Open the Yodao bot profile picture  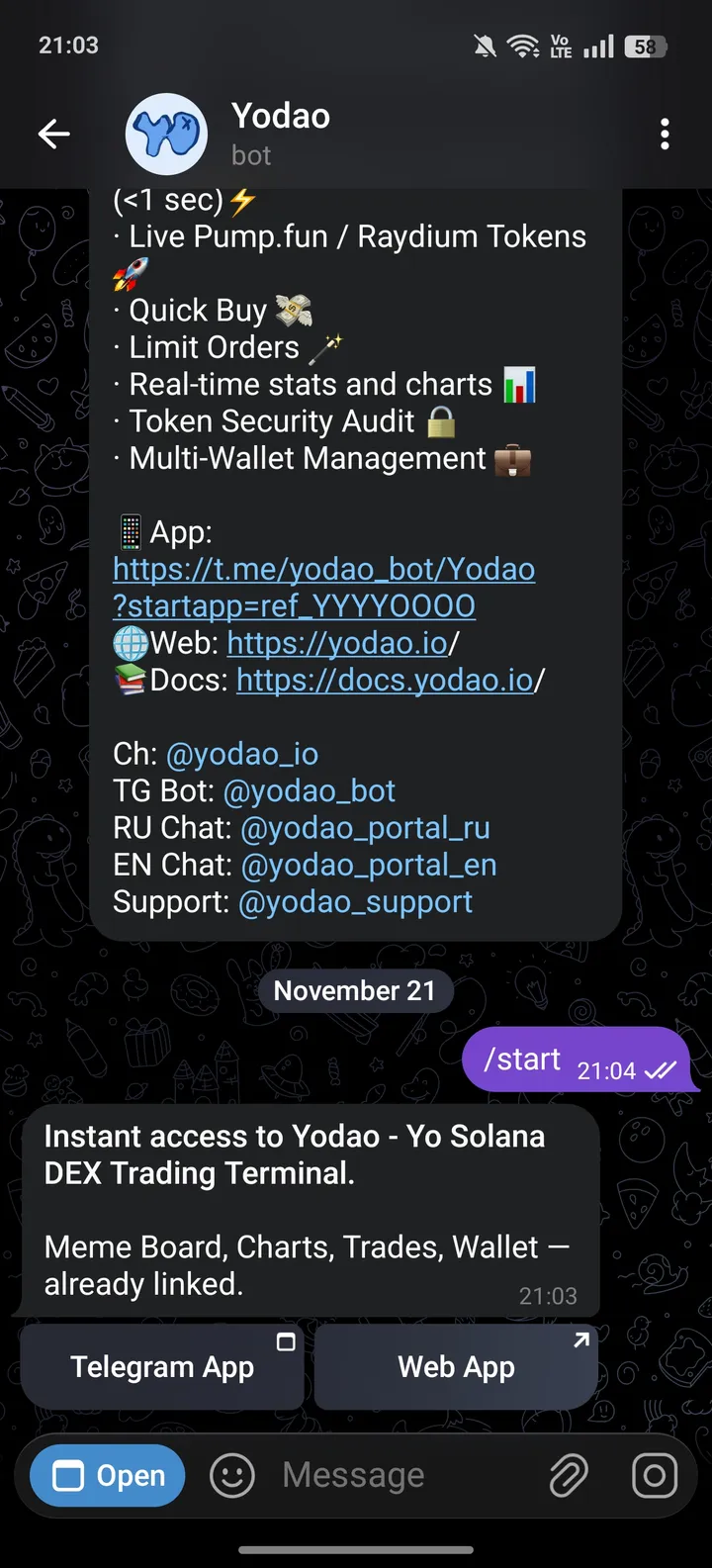[x=166, y=133]
